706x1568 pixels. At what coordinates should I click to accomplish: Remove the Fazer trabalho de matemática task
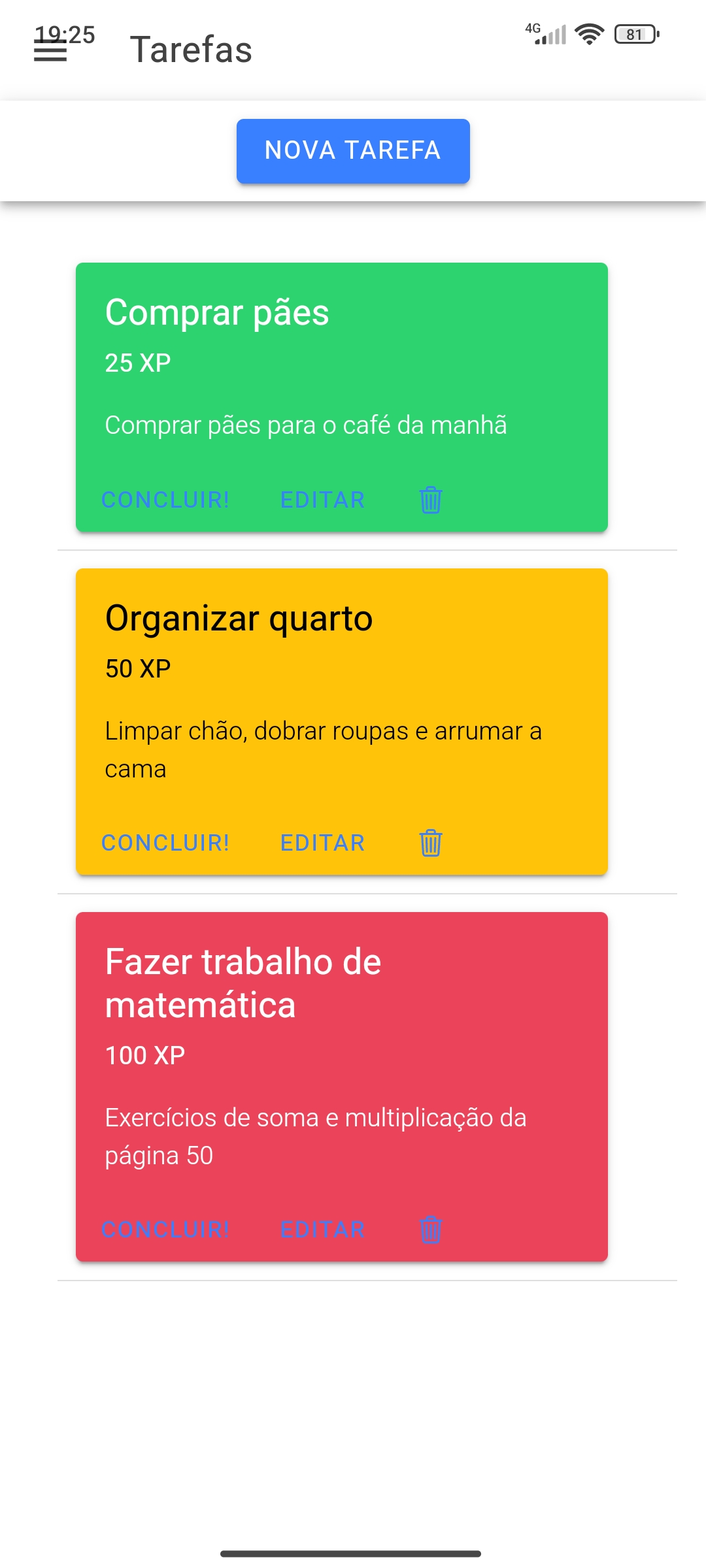click(431, 1230)
